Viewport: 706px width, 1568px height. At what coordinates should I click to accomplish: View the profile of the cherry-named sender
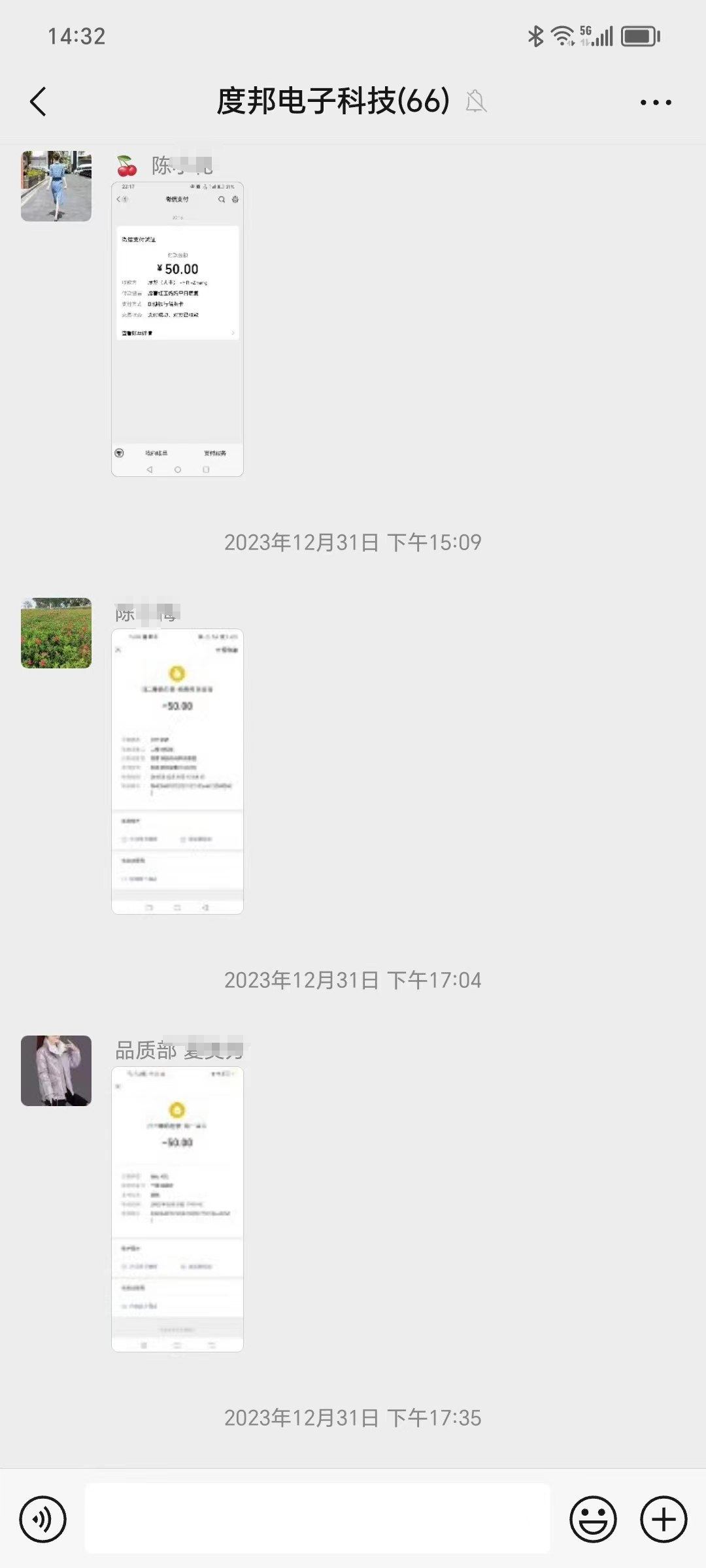click(x=56, y=186)
